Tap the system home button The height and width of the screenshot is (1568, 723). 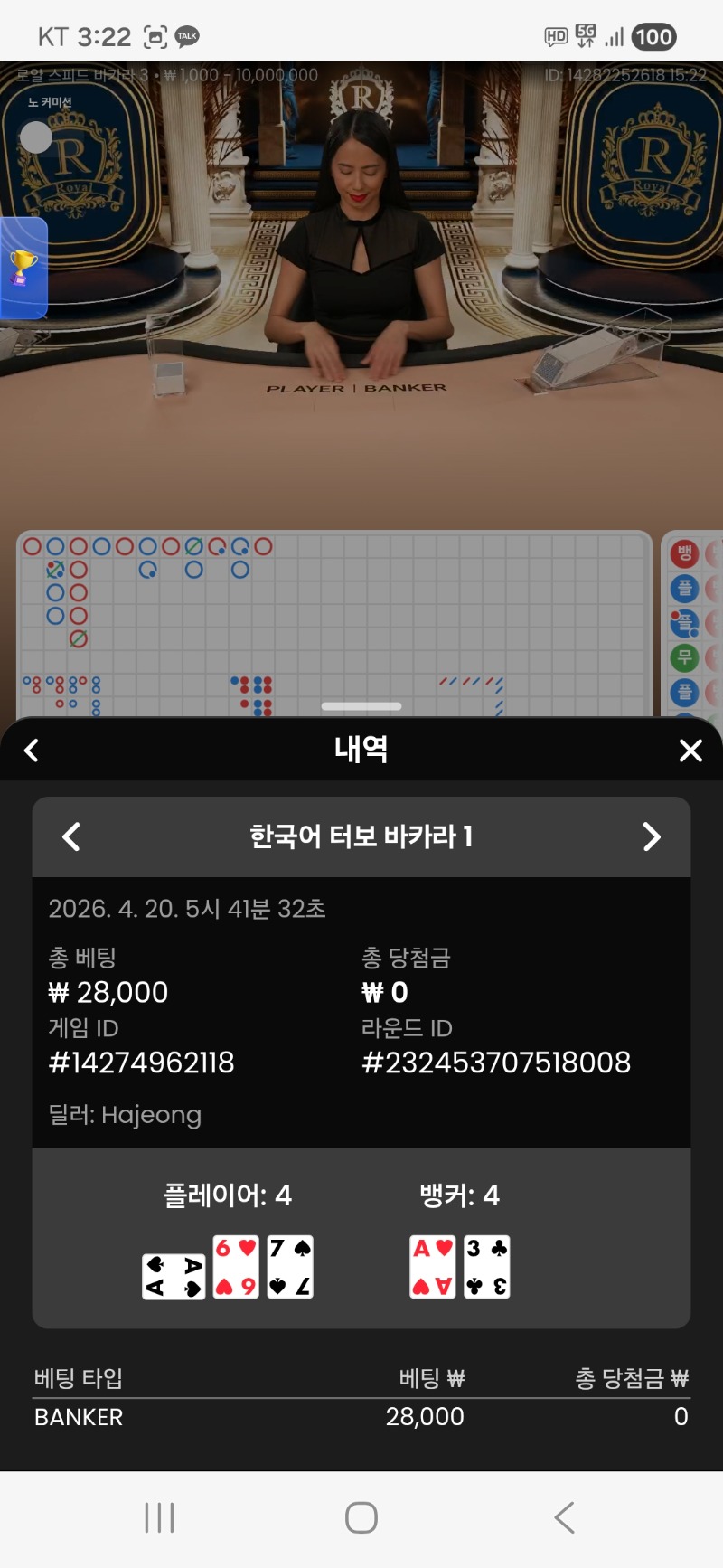[x=361, y=1517]
